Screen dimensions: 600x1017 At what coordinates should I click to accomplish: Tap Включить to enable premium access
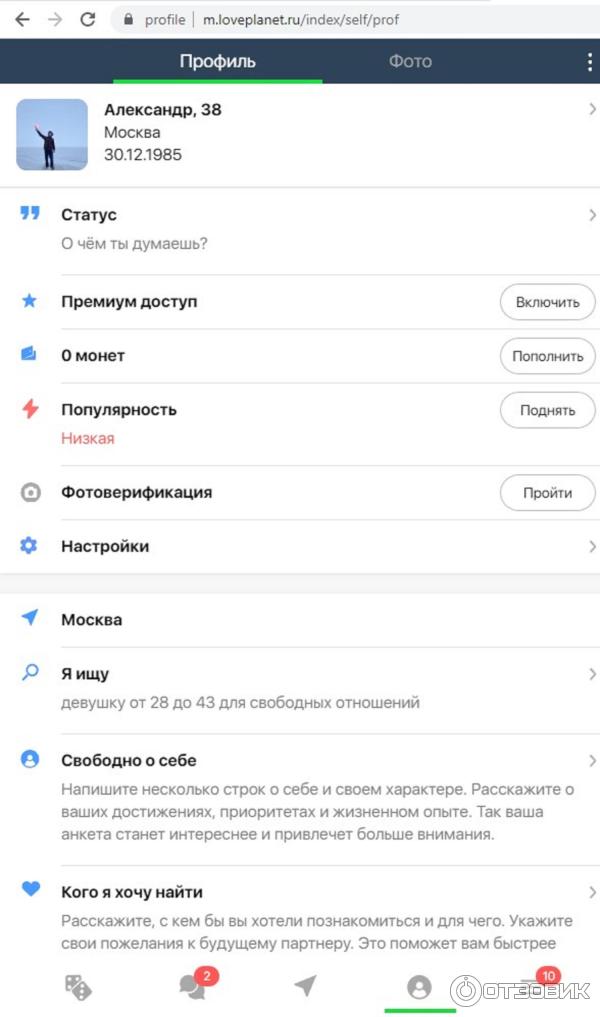[547, 302]
